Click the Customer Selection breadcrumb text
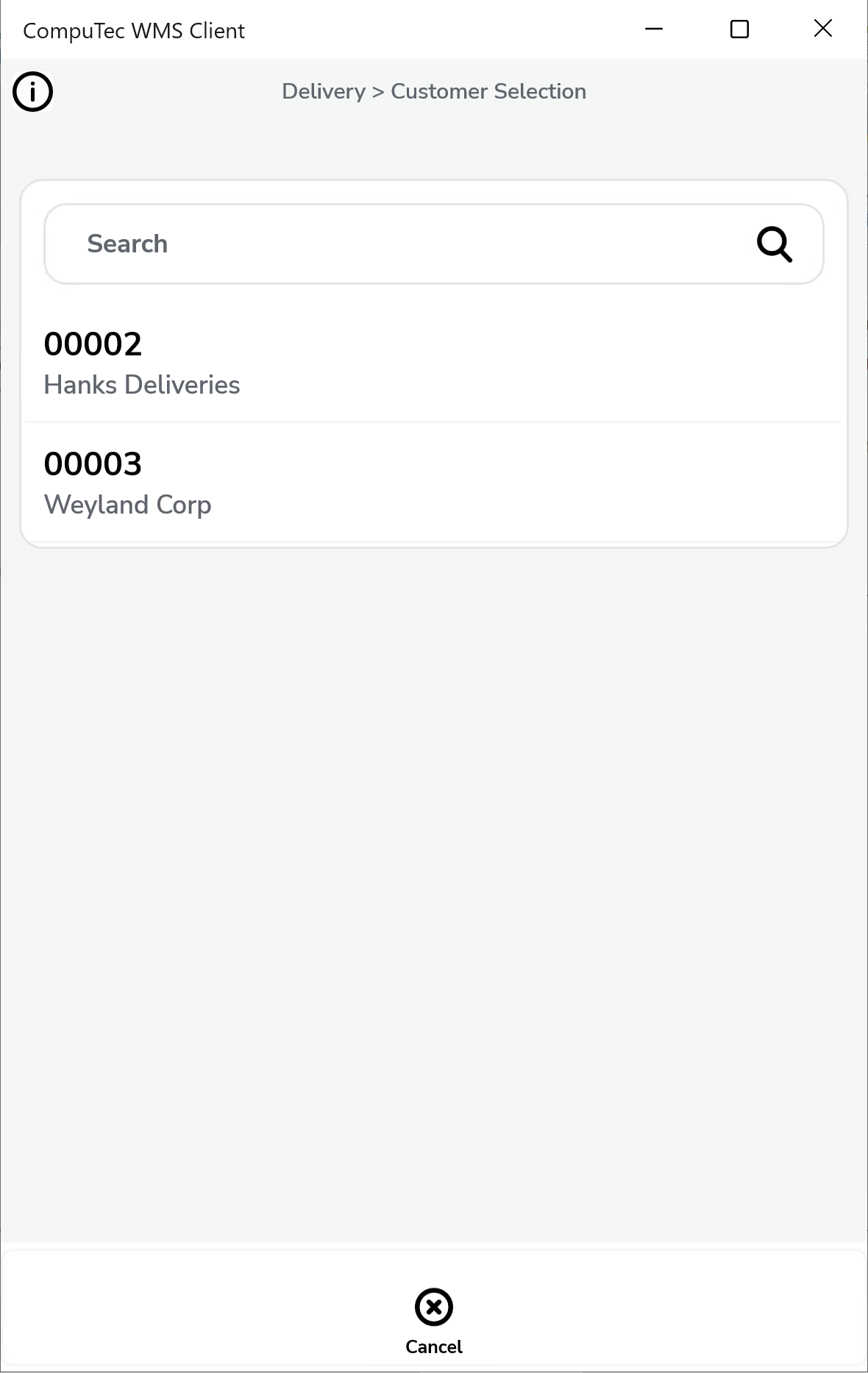Screen dimensions: 868x1373 pos(488,91)
